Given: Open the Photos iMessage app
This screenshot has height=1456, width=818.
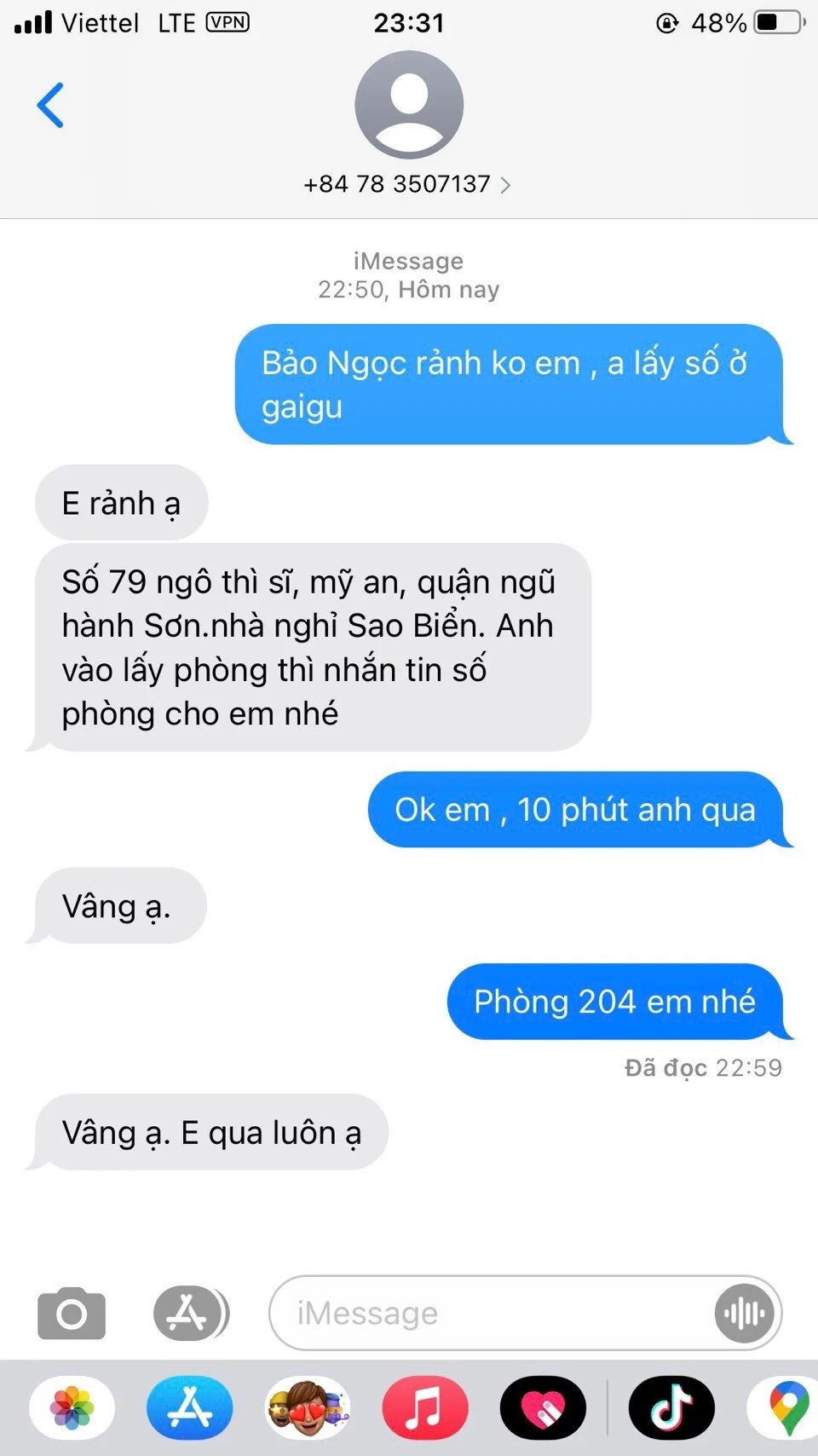Looking at the screenshot, I should point(72,1407).
